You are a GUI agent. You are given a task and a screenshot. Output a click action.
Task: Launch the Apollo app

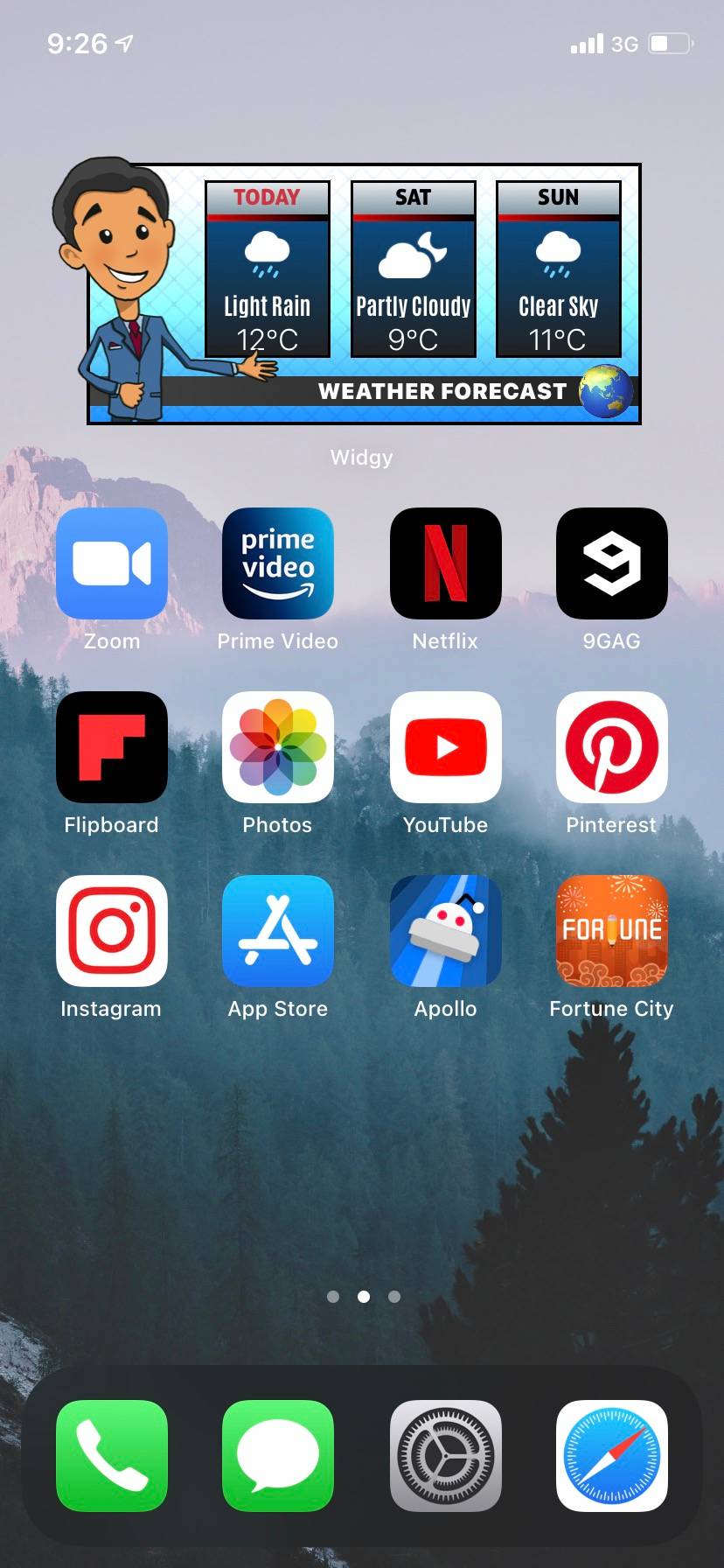coord(446,931)
